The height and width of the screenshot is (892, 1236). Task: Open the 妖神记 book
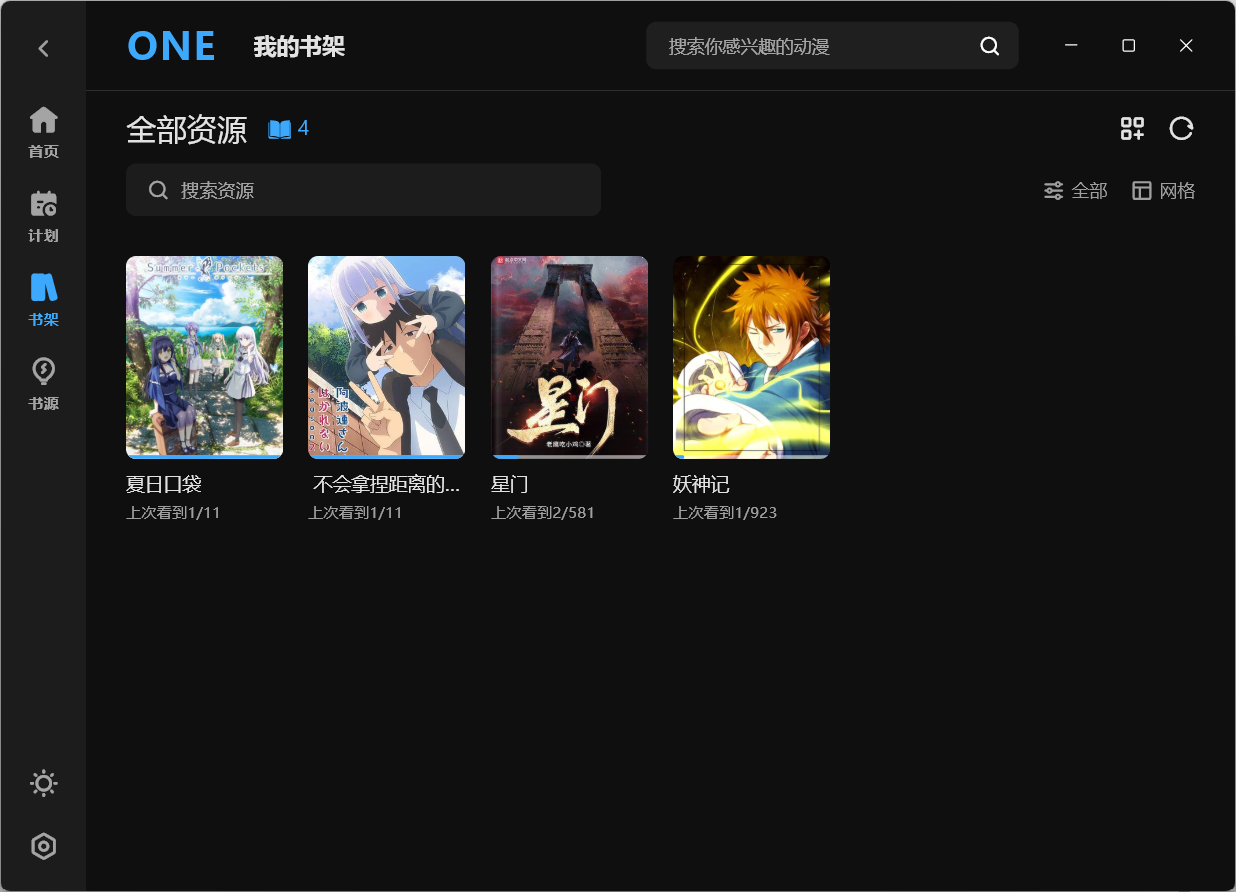751,357
